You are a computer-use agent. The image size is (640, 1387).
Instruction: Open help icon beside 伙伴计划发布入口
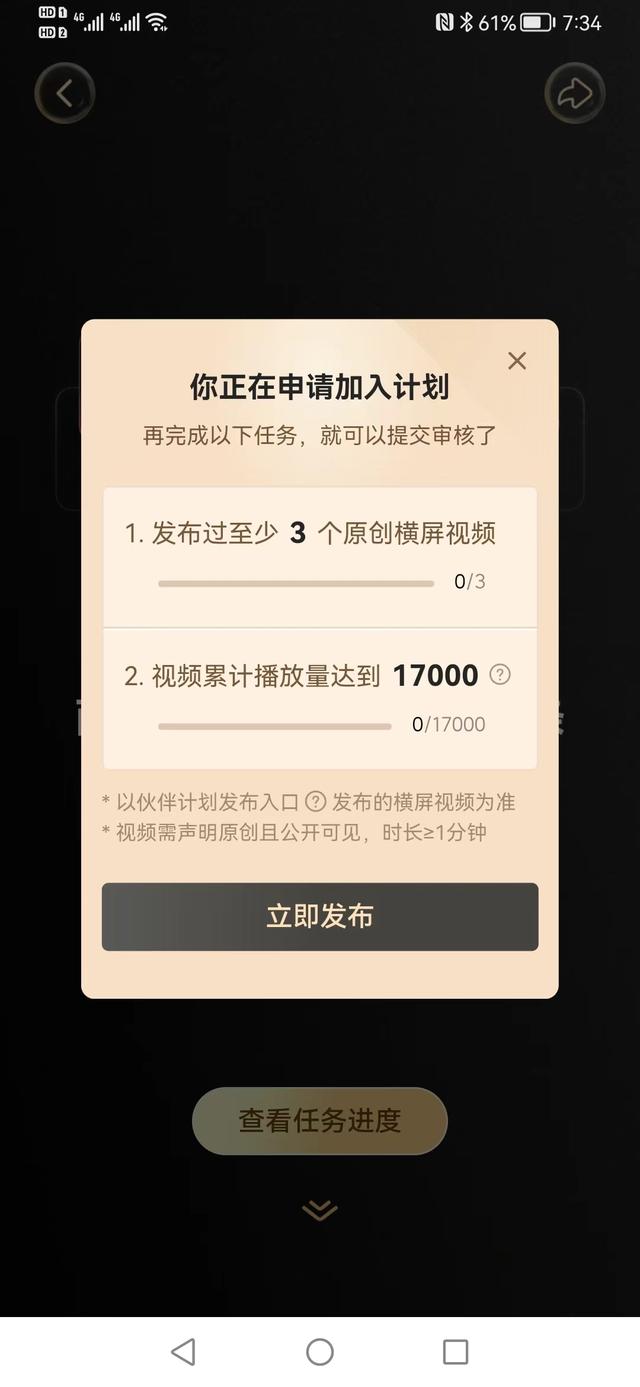[316, 801]
